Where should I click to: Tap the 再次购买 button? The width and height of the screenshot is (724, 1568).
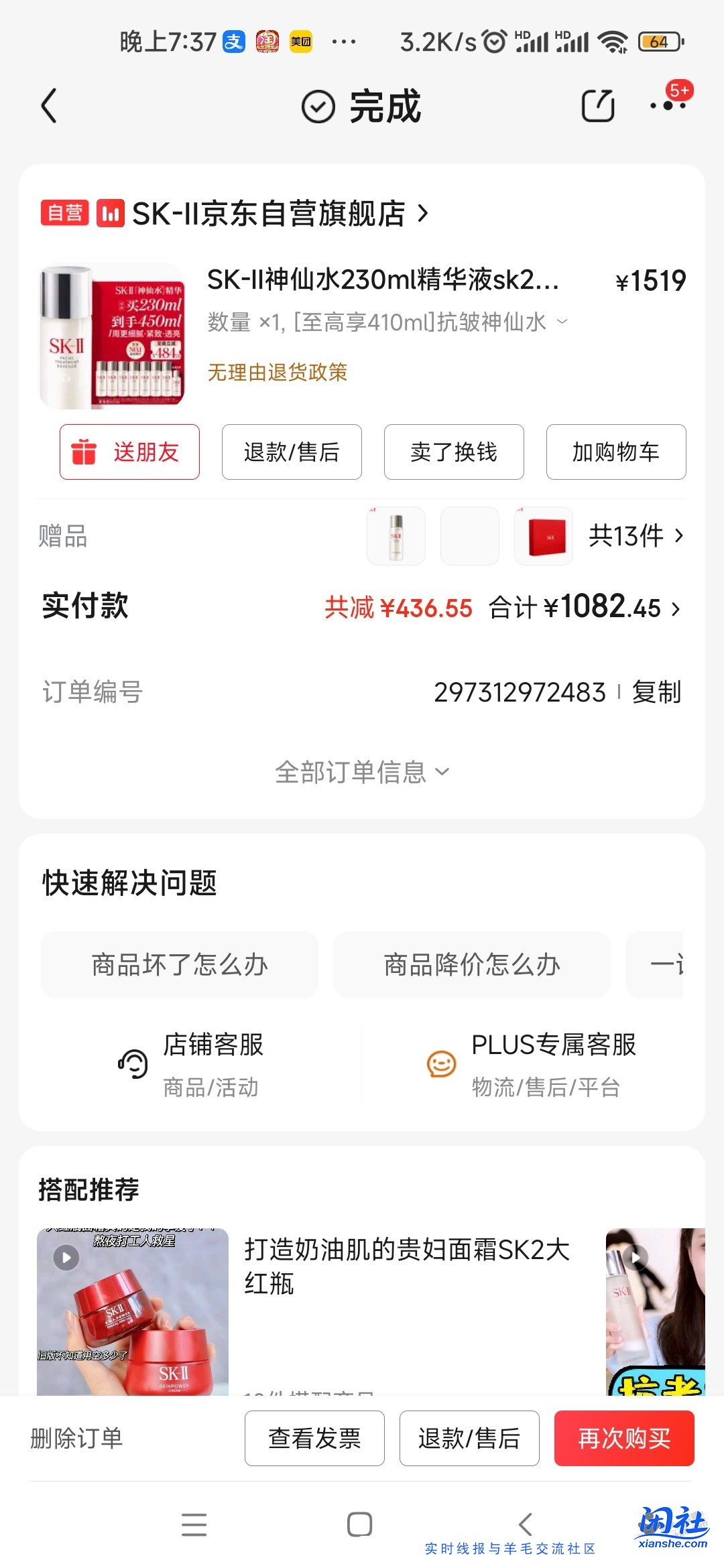tap(625, 1438)
